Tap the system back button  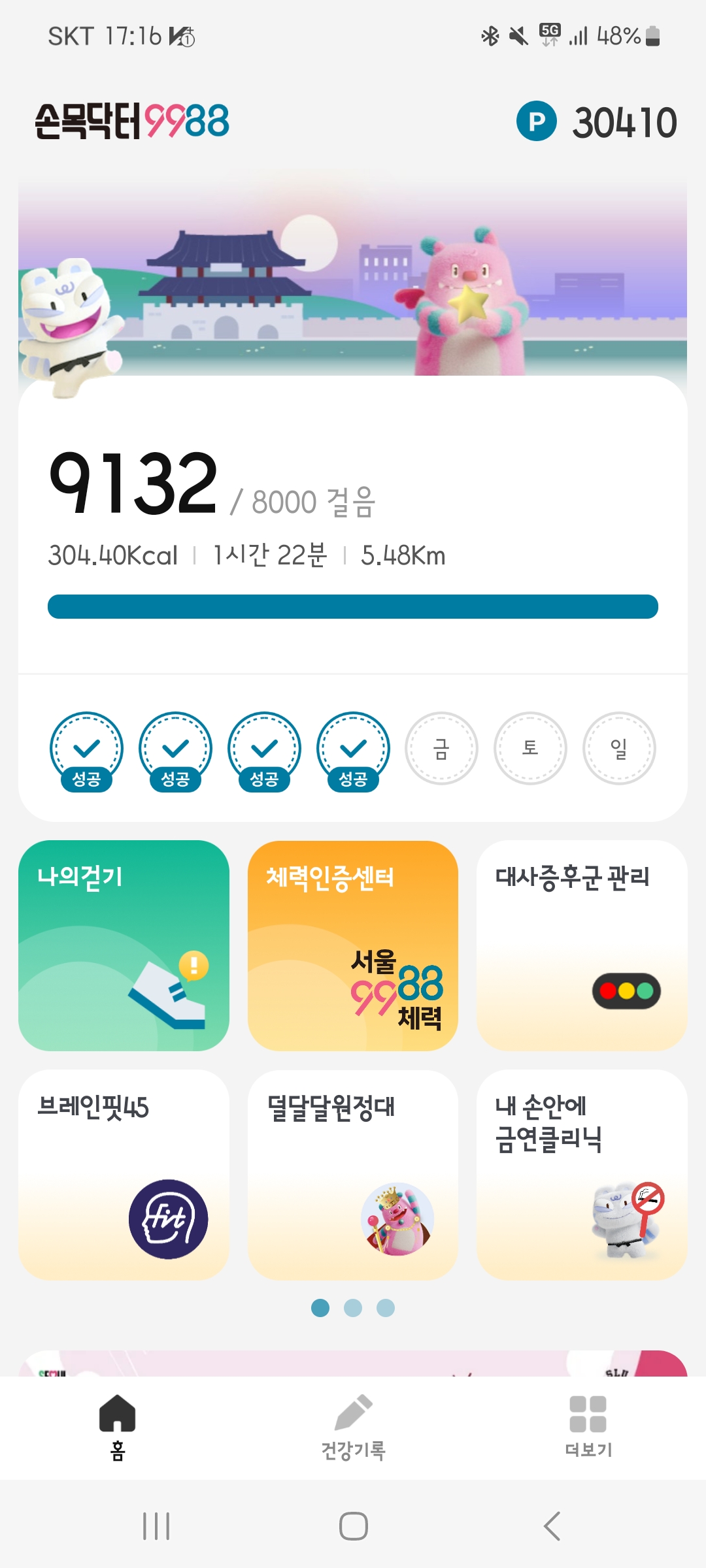(552, 1526)
